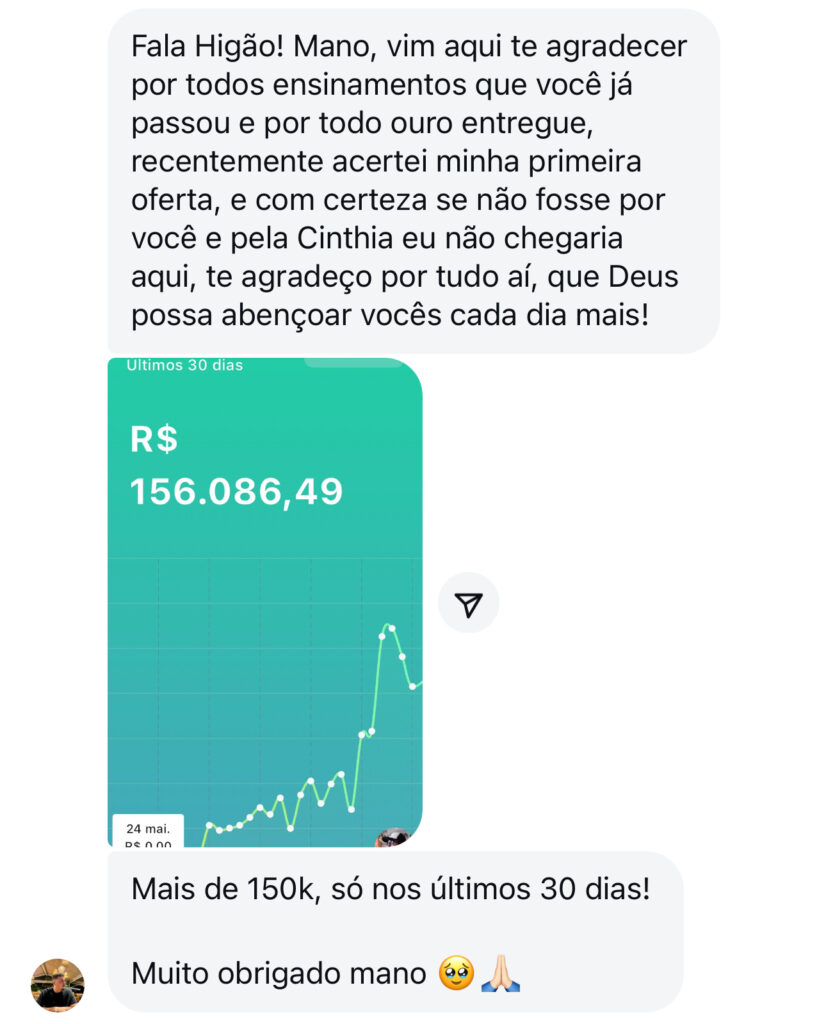Forward the shared earnings image
Screen dimensions: 826x1024
pos(468,603)
